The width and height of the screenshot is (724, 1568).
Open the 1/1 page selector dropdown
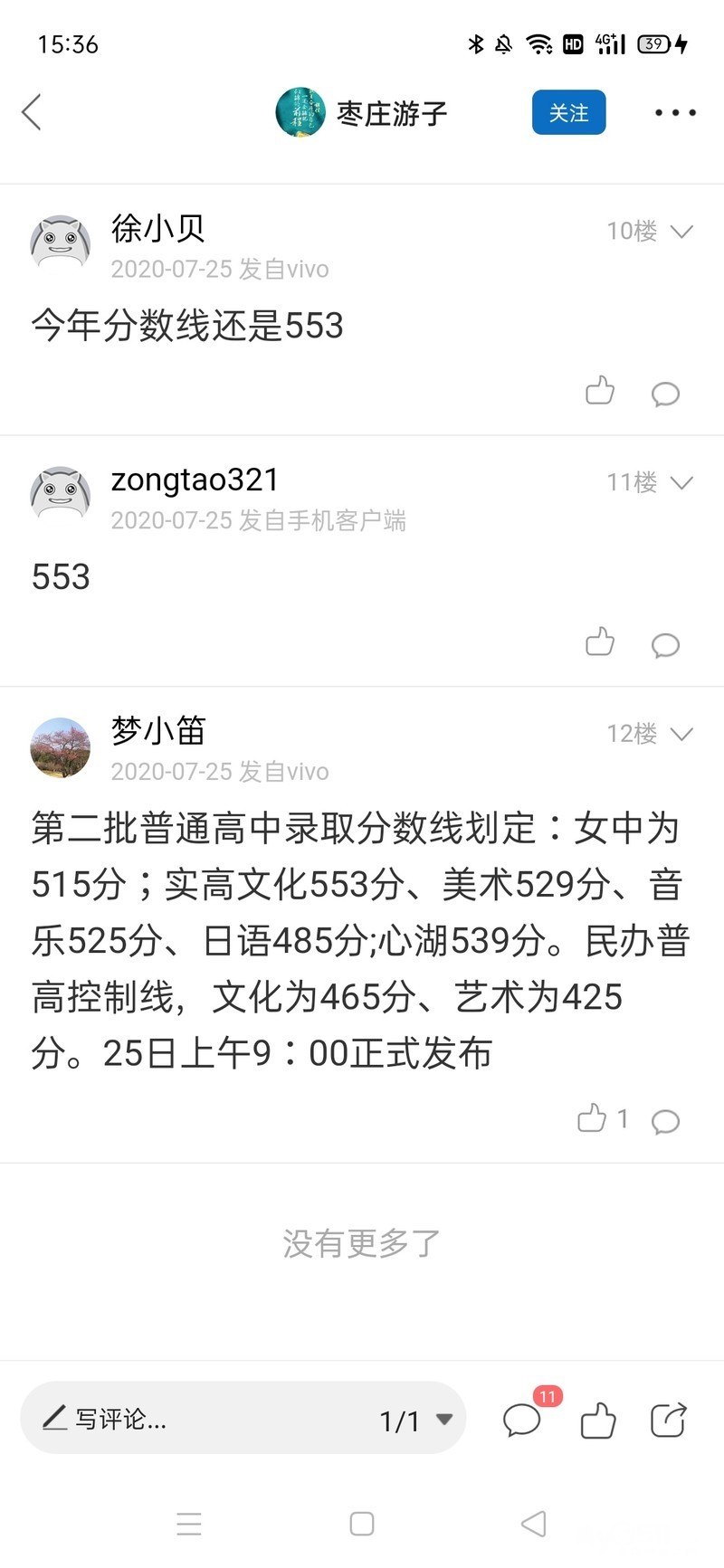[x=416, y=1420]
